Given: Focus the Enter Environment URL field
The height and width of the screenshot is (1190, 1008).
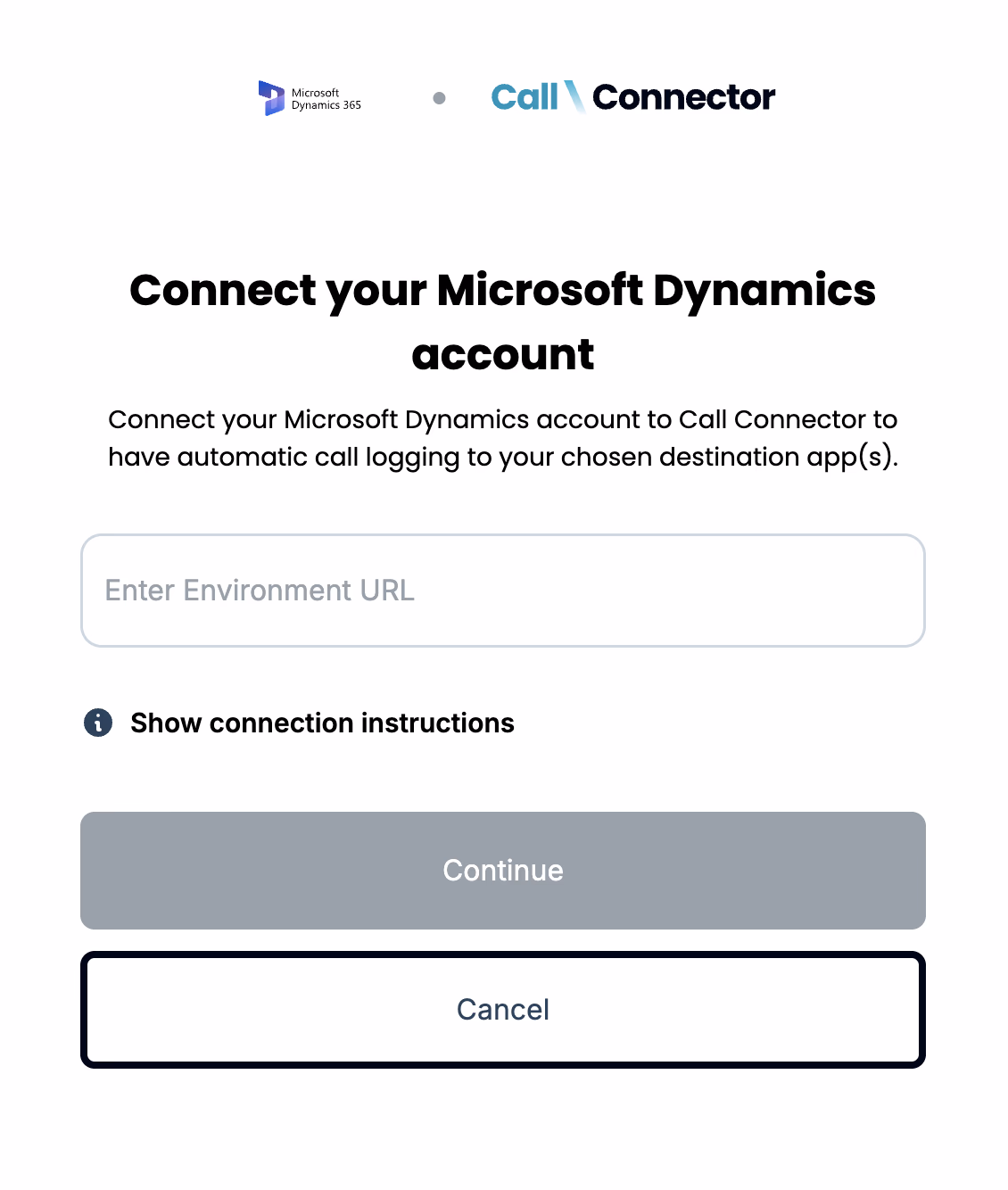Looking at the screenshot, I should click(502, 591).
